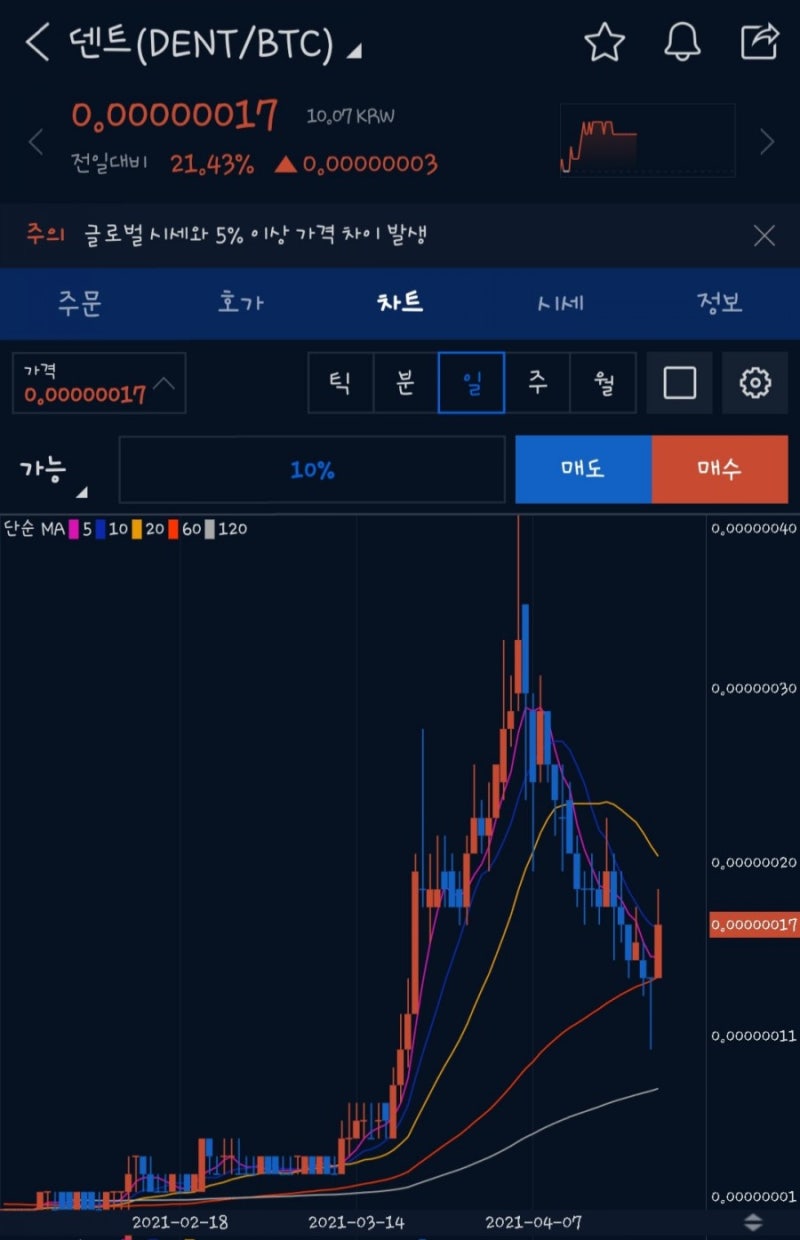Open price alerts via bell icon

pyautogui.click(x=683, y=42)
